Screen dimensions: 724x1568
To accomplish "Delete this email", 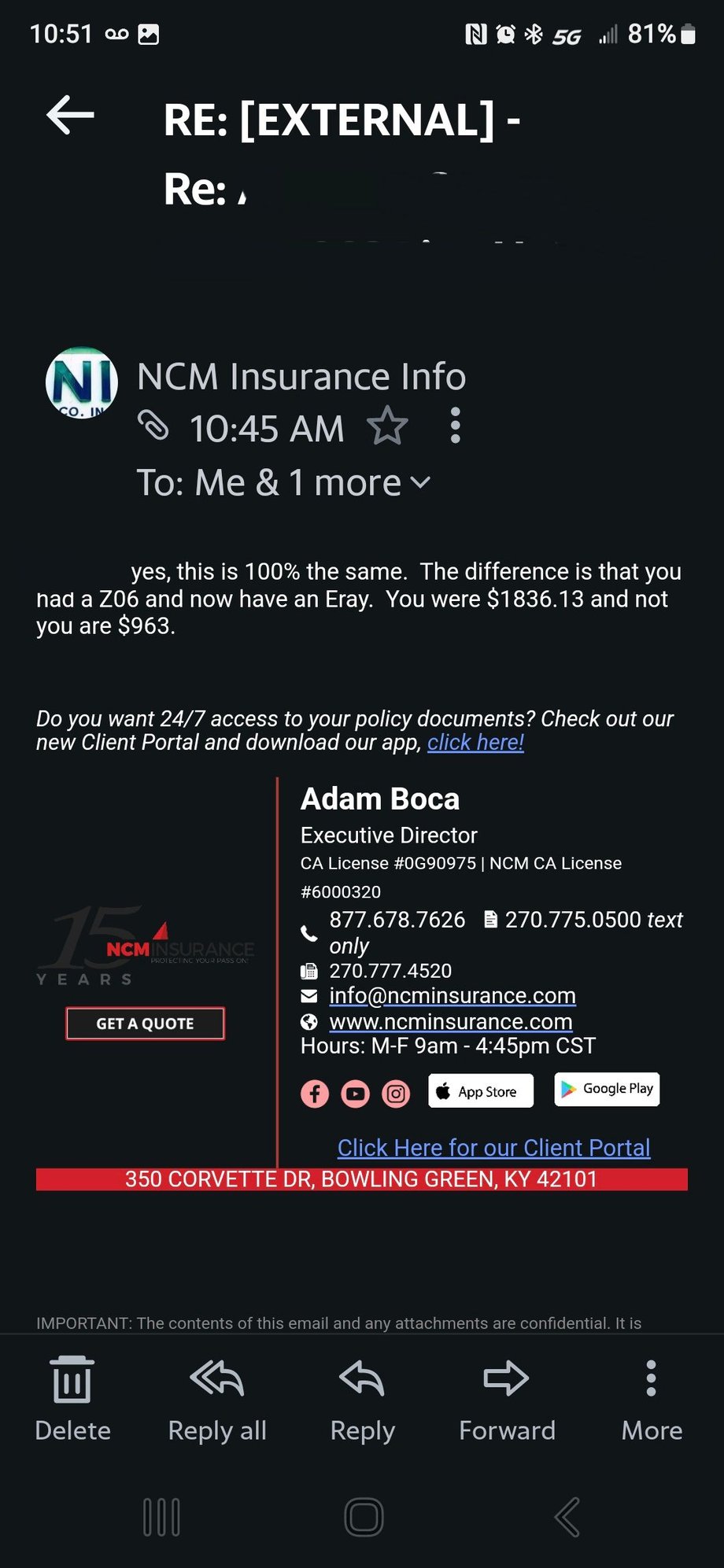I will (72, 1399).
